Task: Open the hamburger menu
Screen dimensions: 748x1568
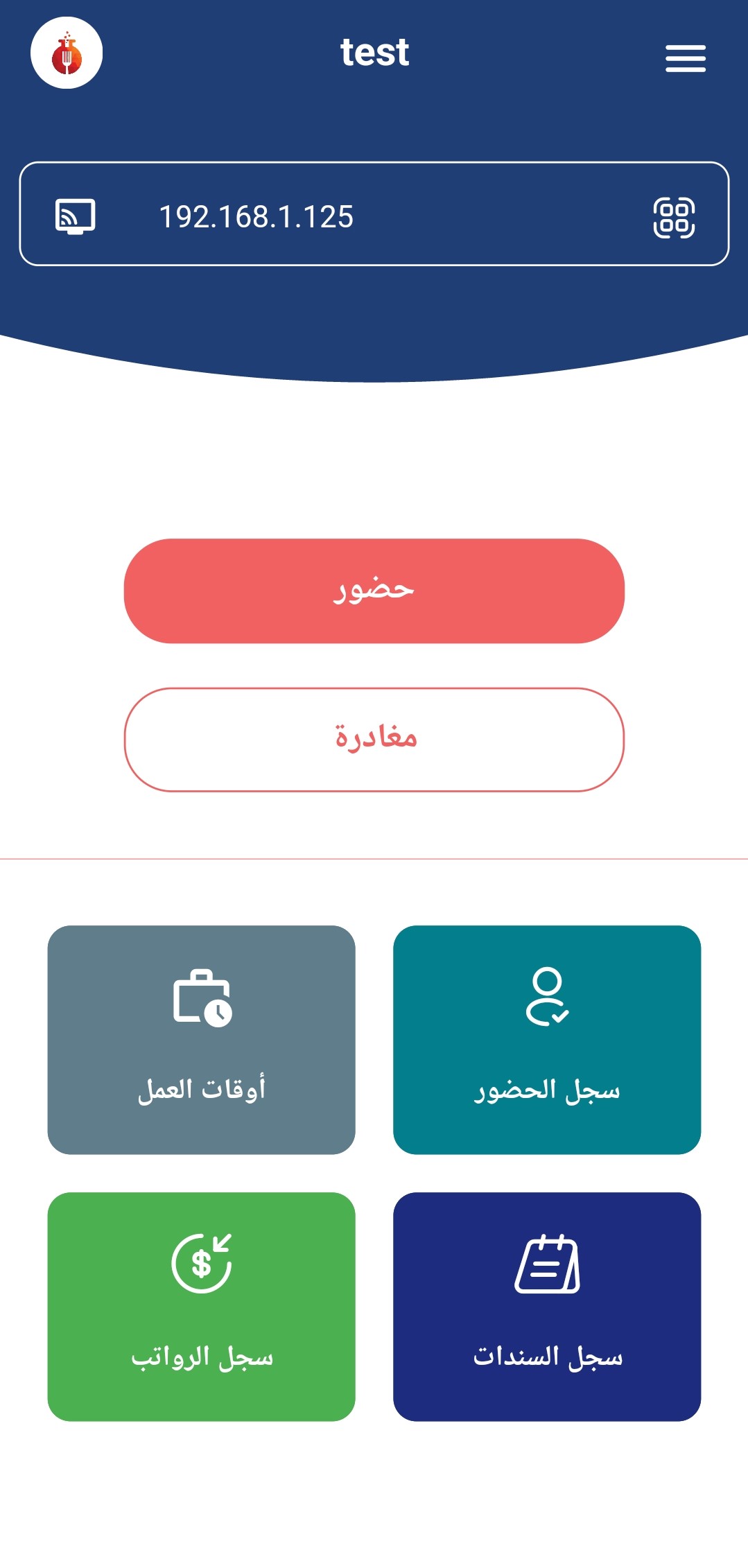Action: tap(685, 58)
